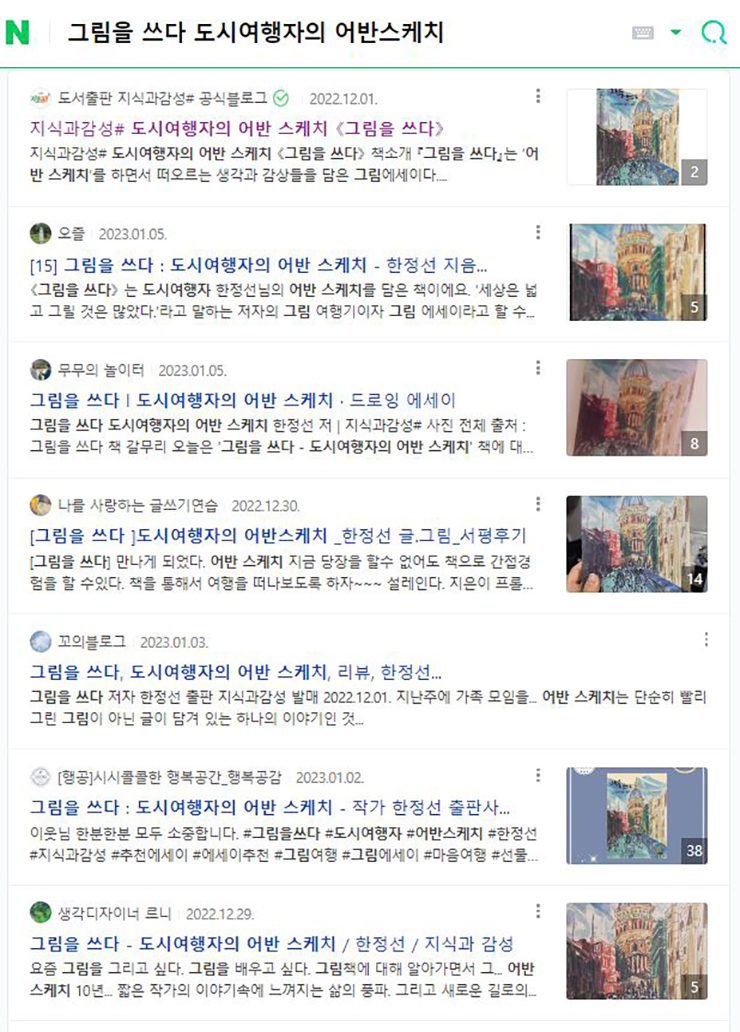Open 꼬의블로그 리뷰 post
The width and height of the screenshot is (740, 1032).
point(235,671)
